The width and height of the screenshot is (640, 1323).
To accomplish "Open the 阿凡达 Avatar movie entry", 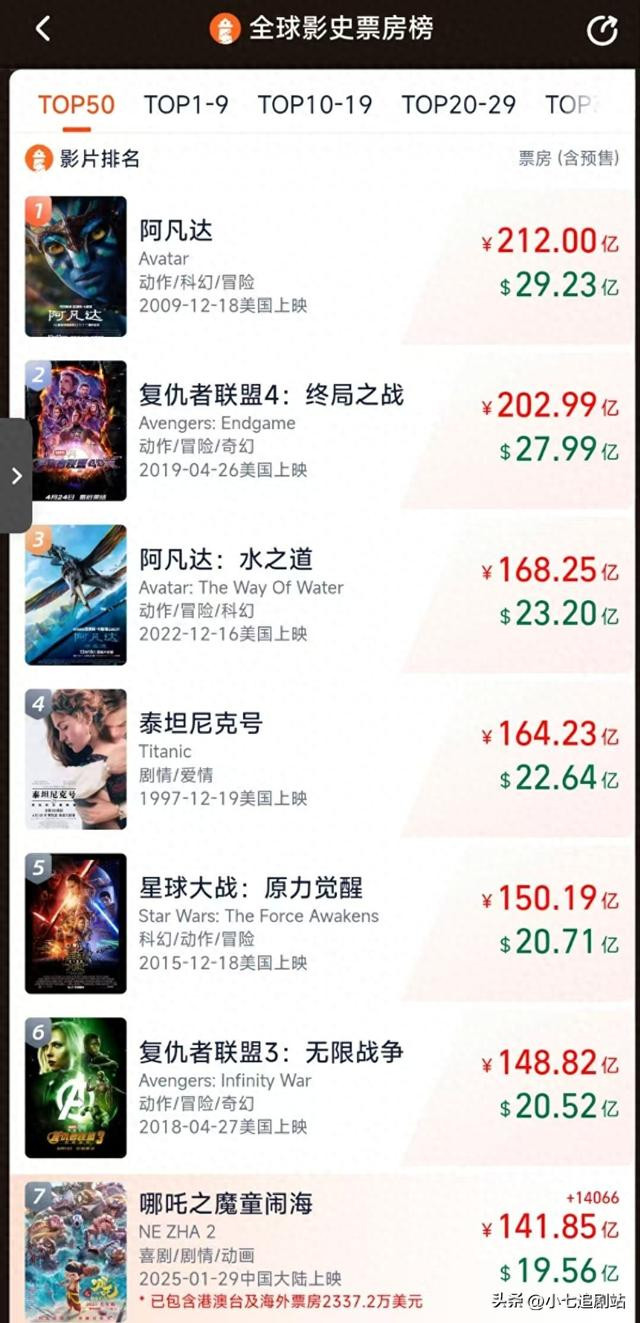I will pos(321,266).
